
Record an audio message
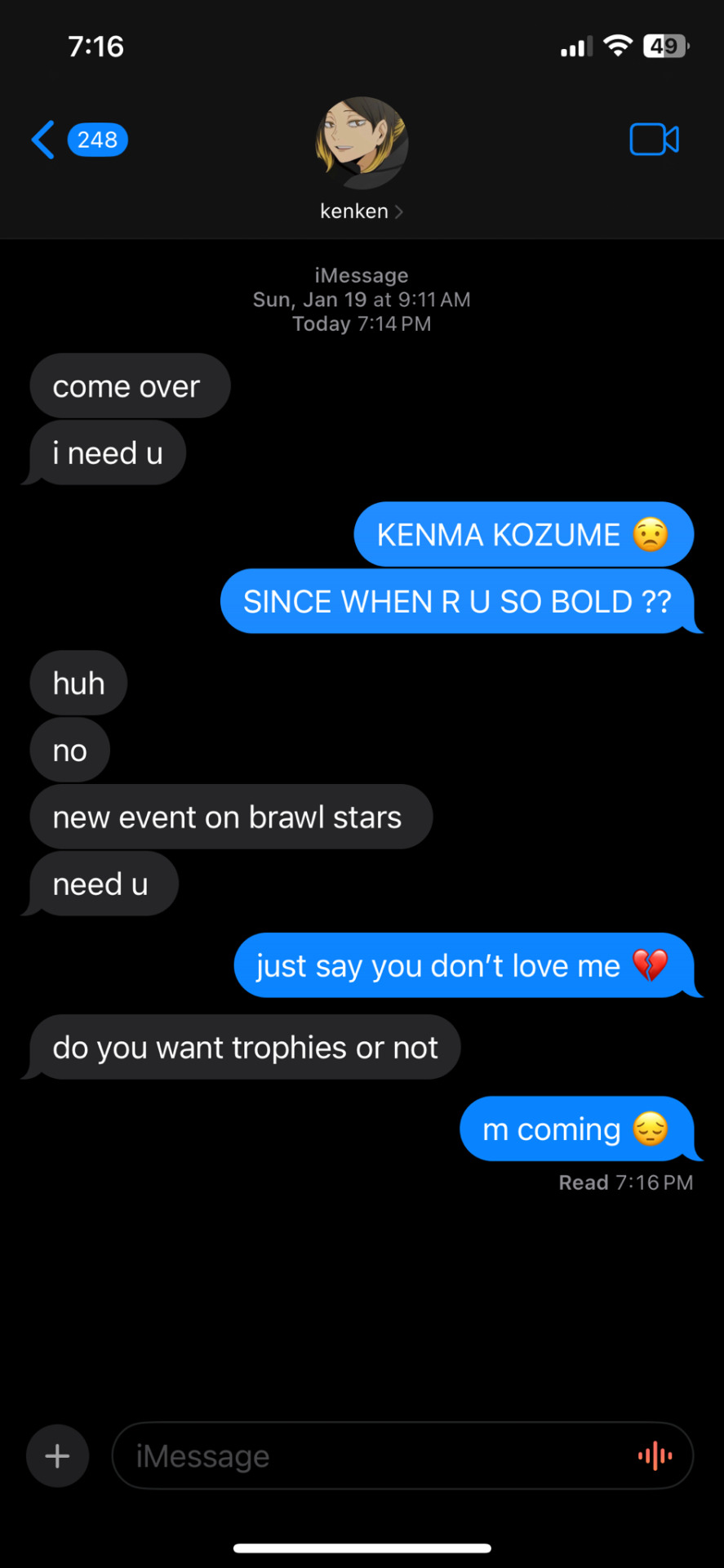tap(655, 1456)
